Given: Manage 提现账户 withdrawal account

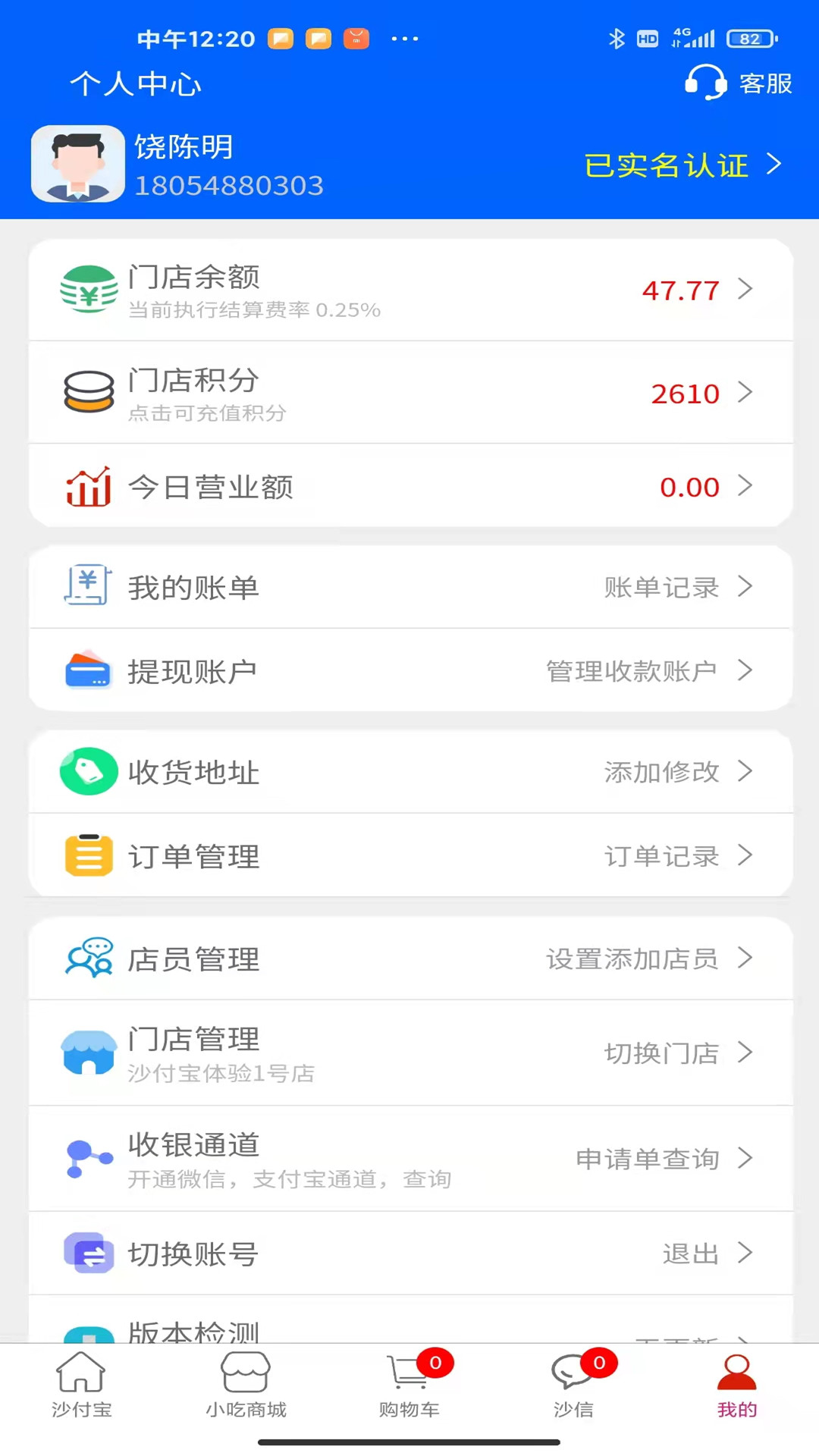Looking at the screenshot, I should 410,671.
